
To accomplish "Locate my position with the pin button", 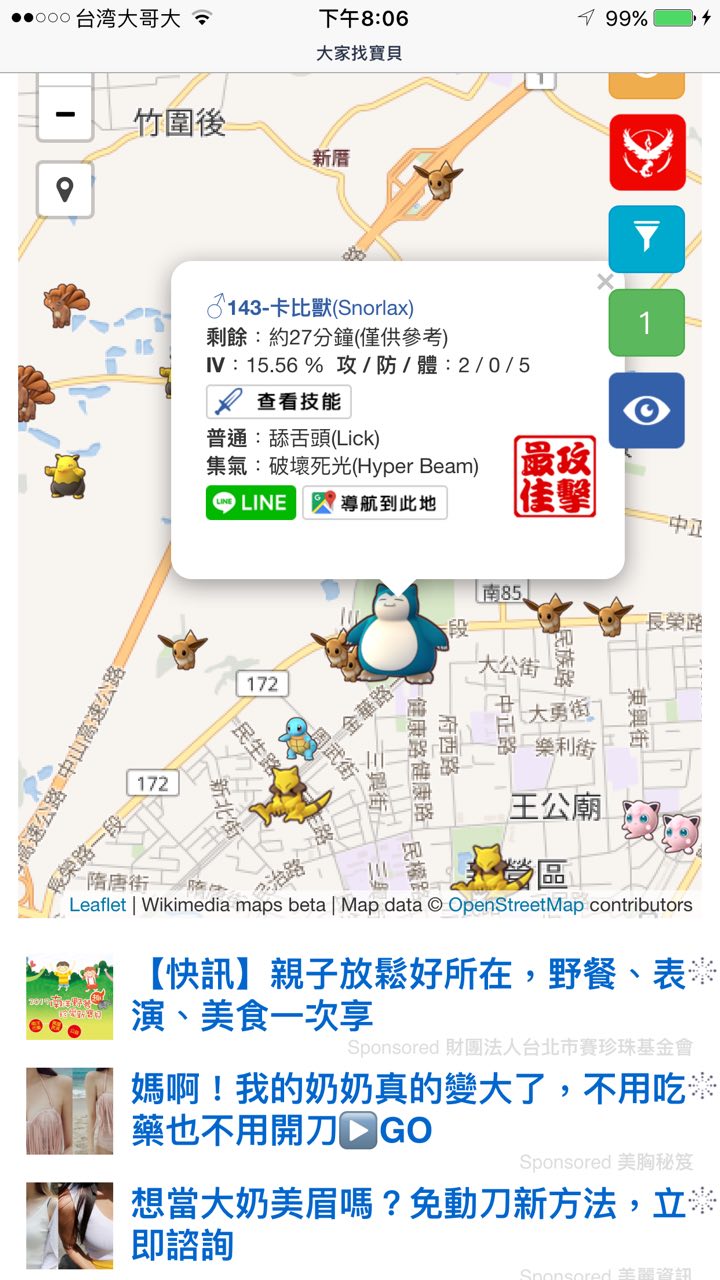I will pos(65,189).
